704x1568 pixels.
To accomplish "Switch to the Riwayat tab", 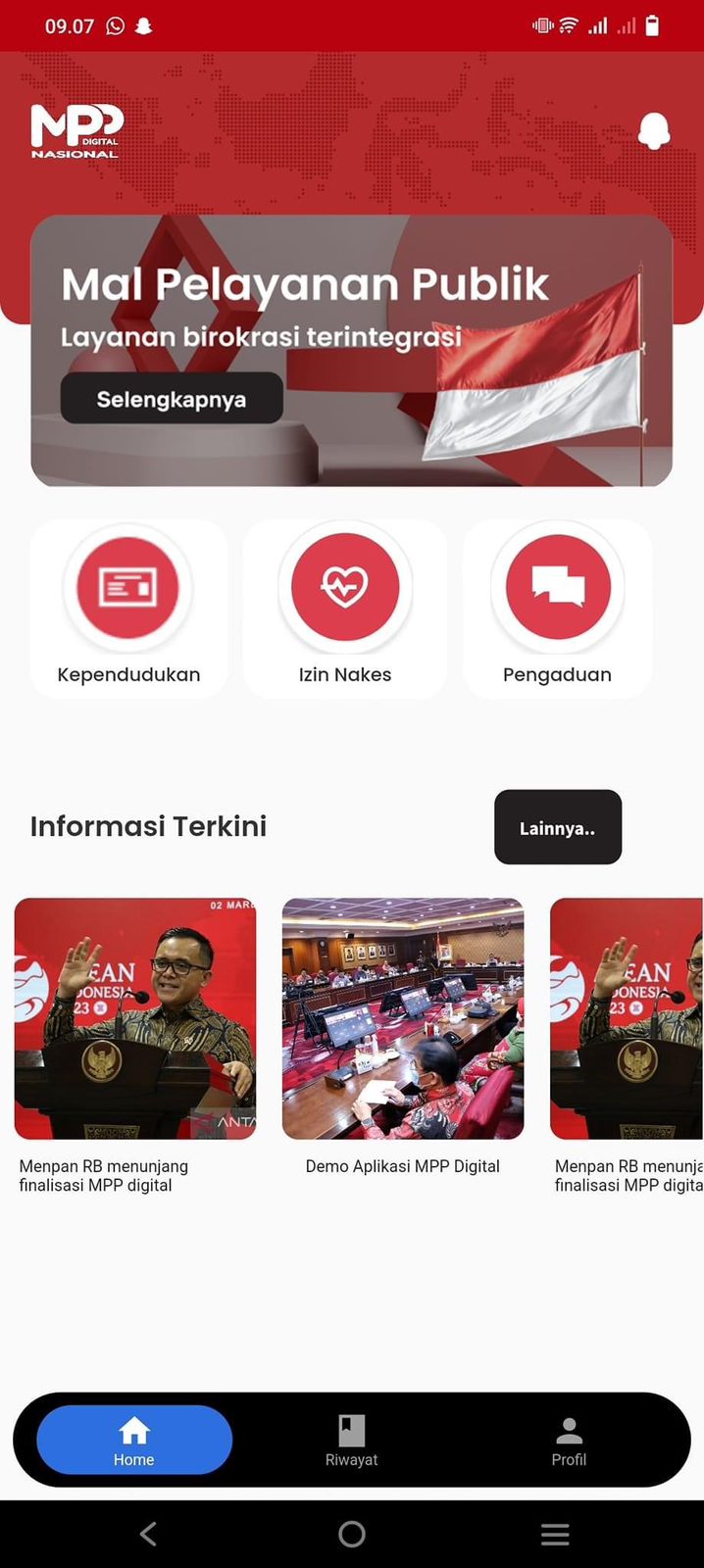I will pyautogui.click(x=351, y=1440).
